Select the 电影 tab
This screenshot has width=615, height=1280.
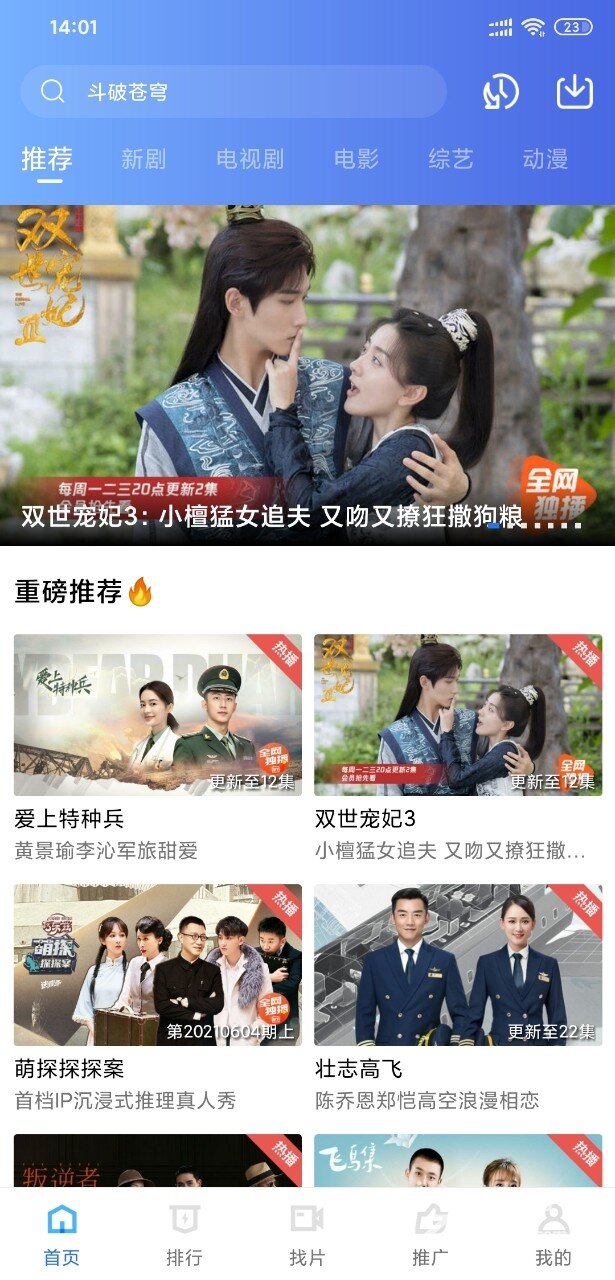[356, 159]
